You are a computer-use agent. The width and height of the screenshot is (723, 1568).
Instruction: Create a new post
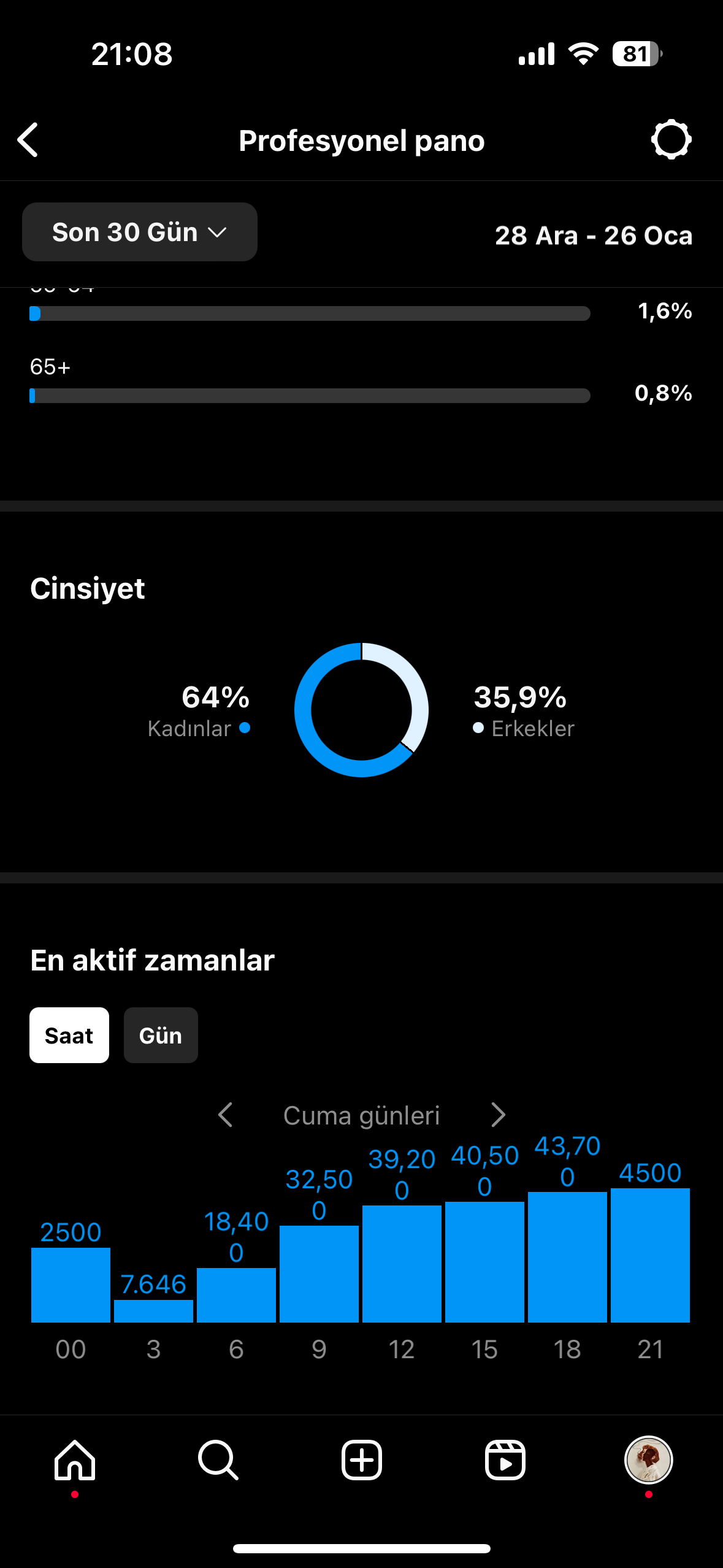point(362,1460)
